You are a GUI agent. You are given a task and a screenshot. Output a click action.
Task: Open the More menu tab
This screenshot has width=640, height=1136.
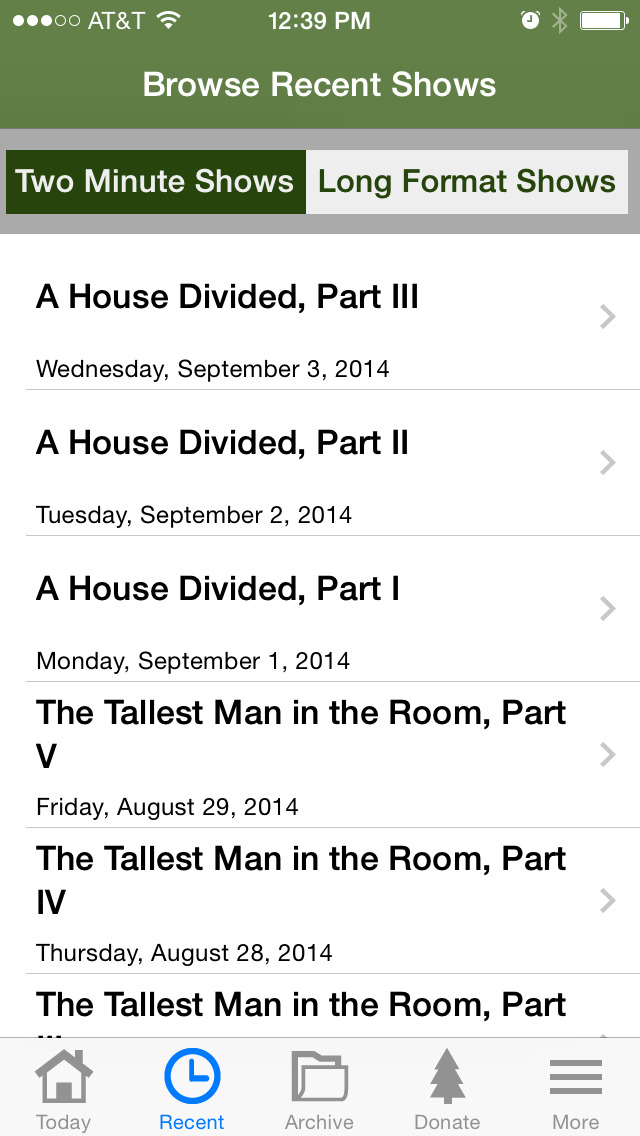point(575,1090)
